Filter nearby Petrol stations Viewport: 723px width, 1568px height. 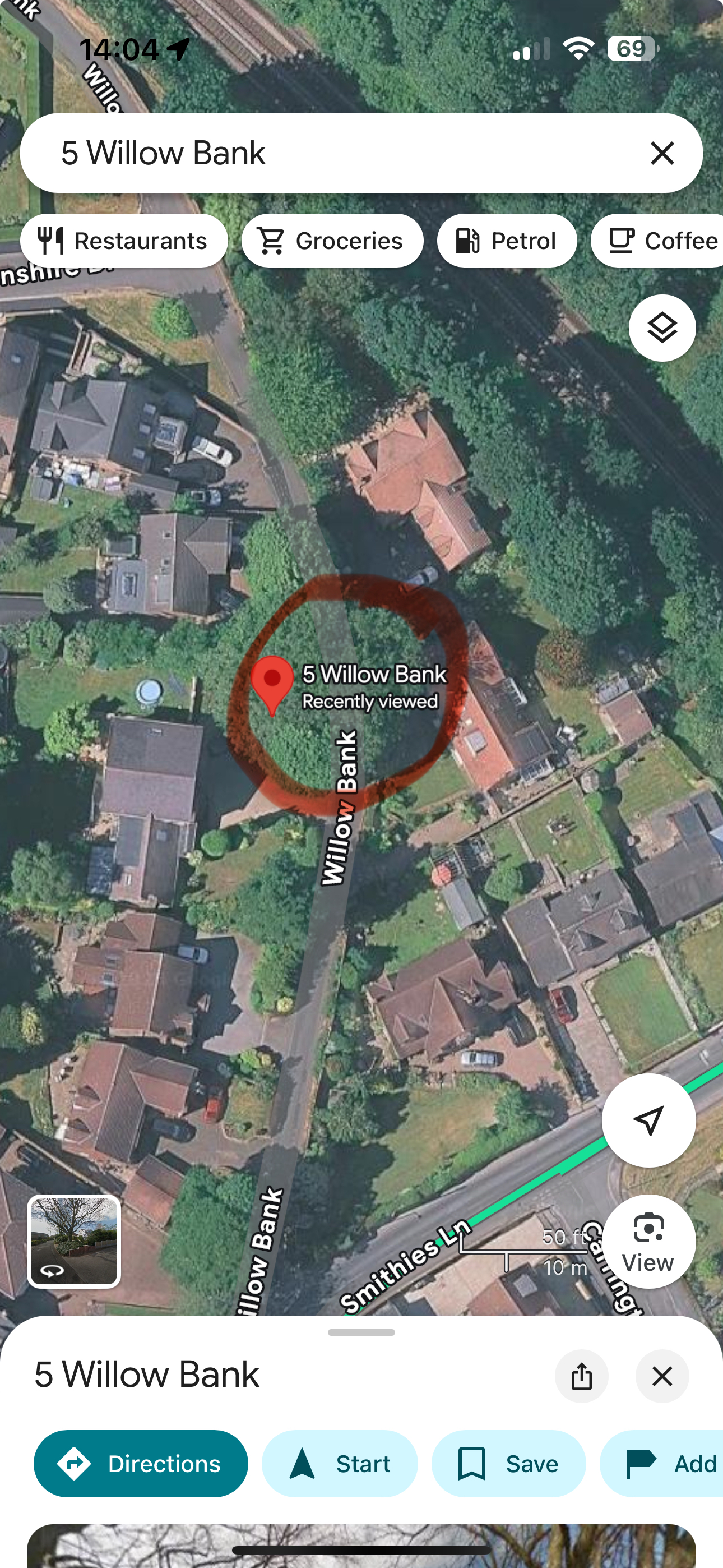[506, 241]
